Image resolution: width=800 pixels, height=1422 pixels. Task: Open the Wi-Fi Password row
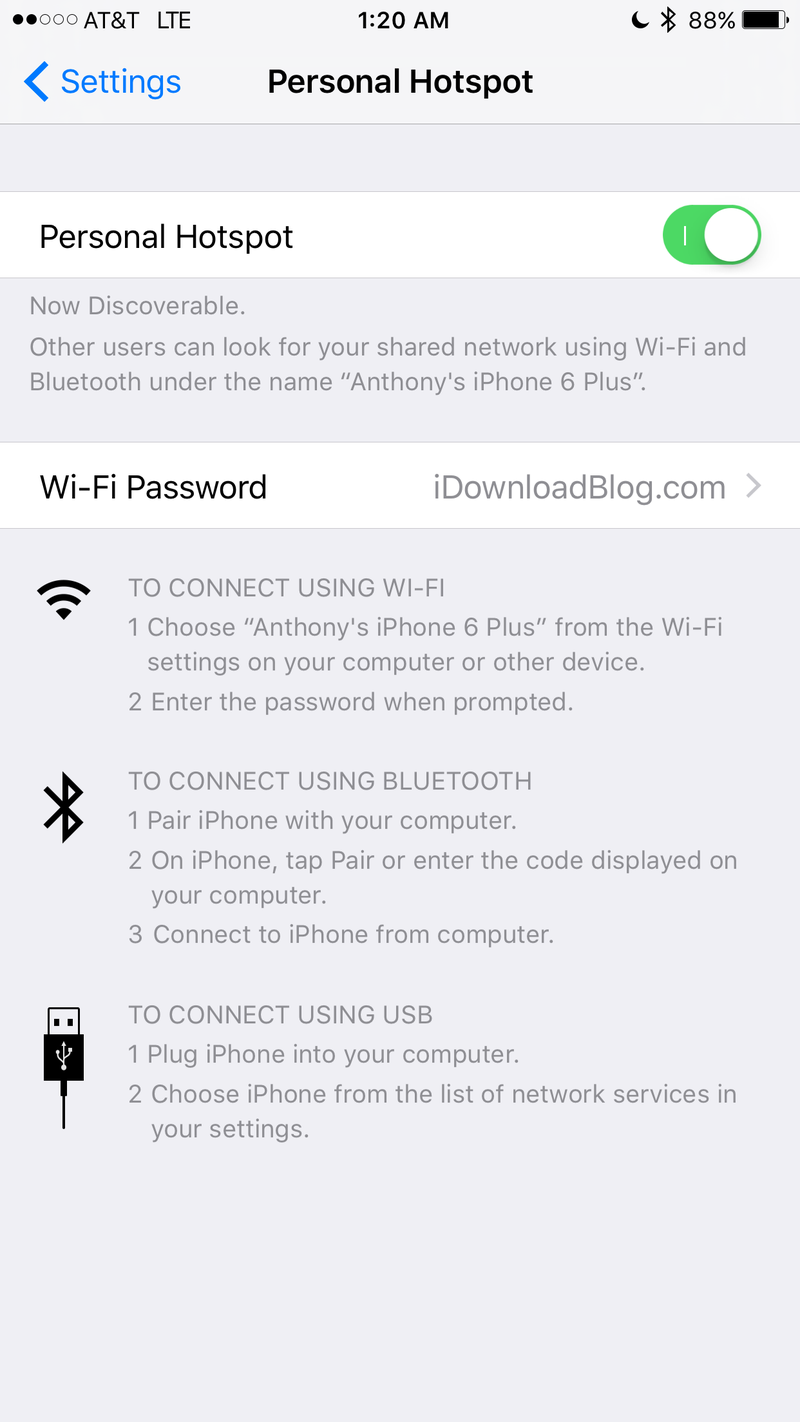point(400,486)
